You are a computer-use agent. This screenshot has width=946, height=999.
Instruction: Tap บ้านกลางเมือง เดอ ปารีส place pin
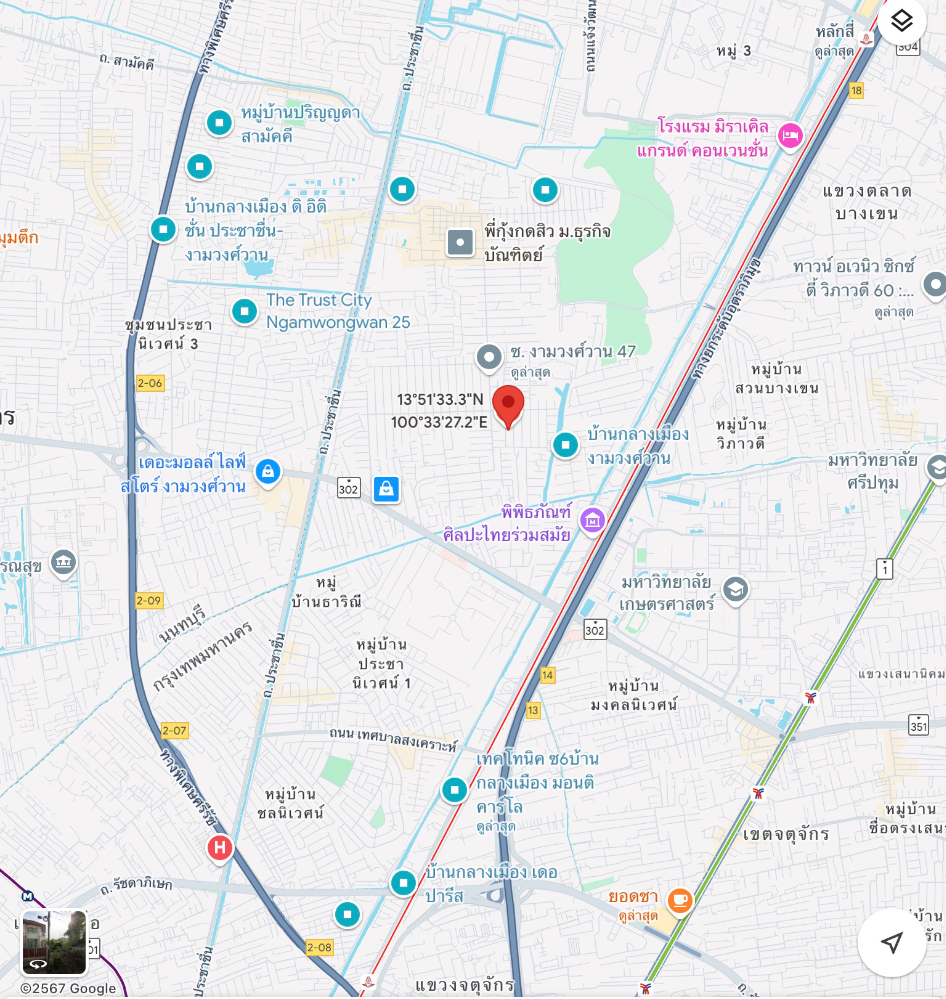403,883
